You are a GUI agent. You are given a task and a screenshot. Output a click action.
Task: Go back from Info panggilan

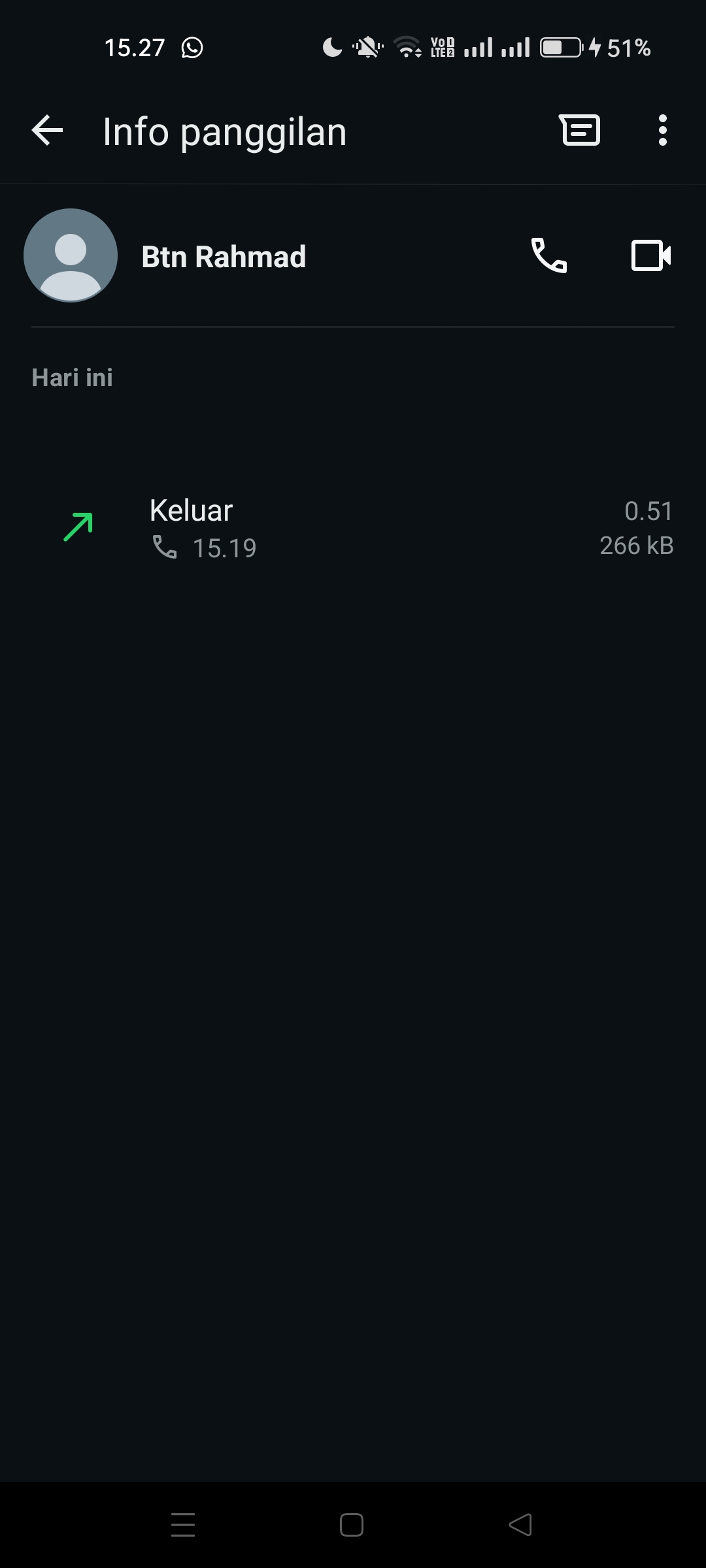click(x=47, y=131)
